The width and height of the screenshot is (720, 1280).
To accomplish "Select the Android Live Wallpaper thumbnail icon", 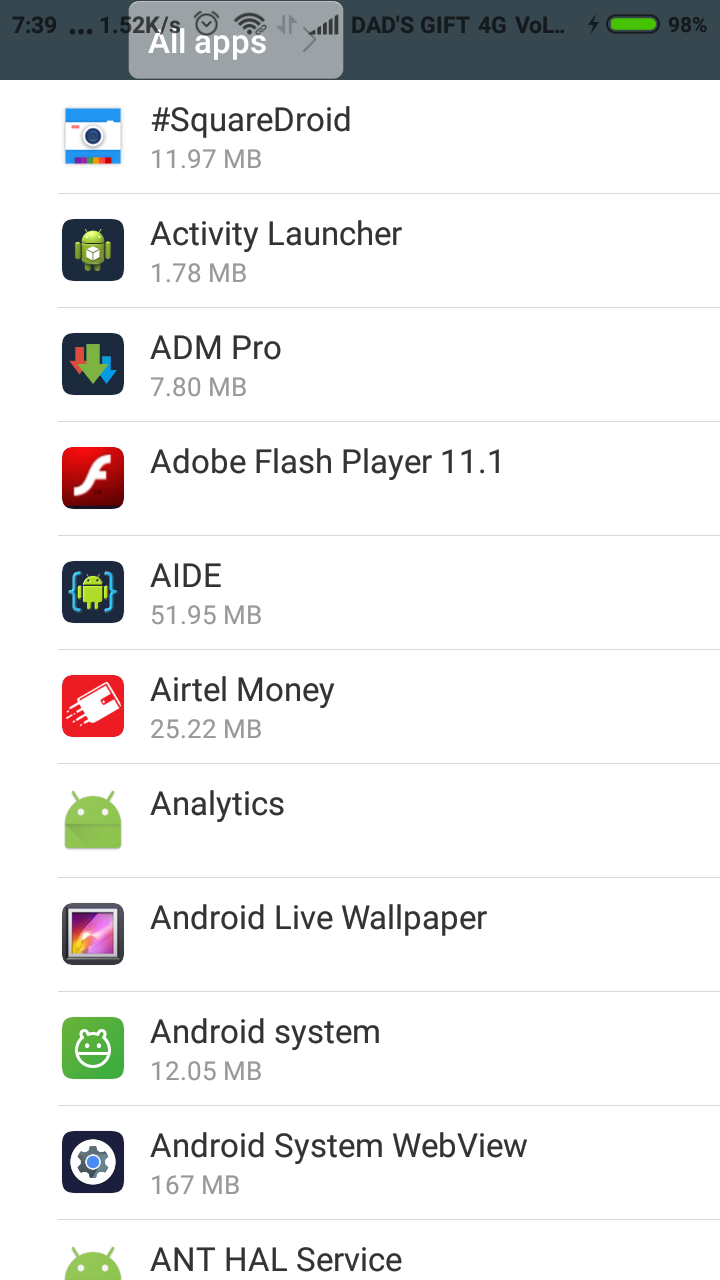I will (x=92, y=934).
